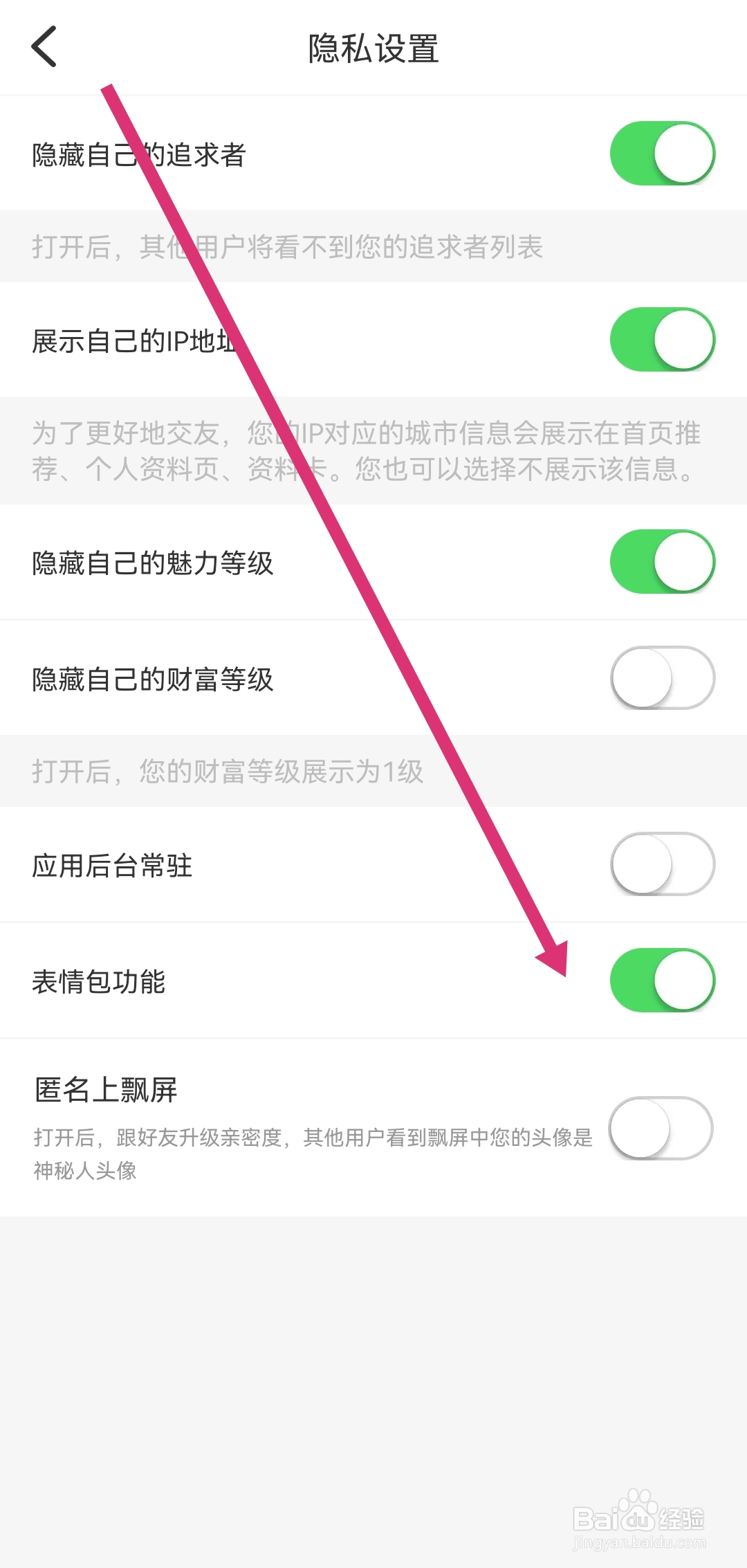Screen dimensions: 747x1568
Task: Tap the 表情包功能 label
Action: coord(99,983)
